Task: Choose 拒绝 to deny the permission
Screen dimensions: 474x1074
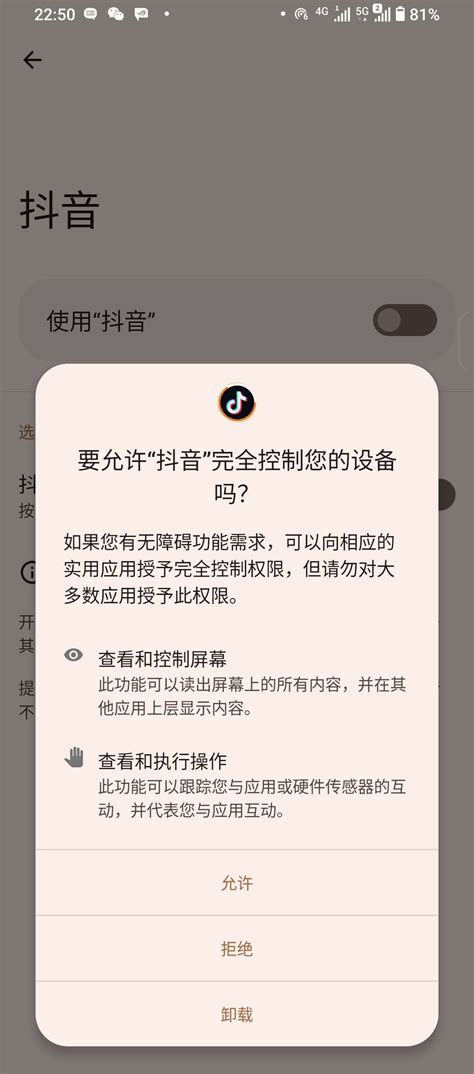Action: pyautogui.click(x=237, y=949)
